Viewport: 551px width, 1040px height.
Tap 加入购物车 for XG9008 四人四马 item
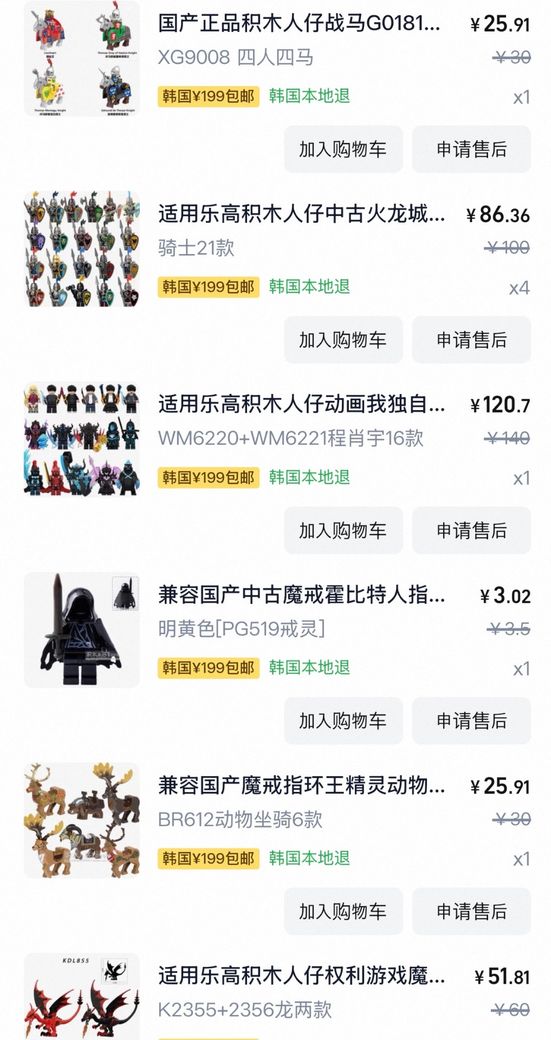(x=343, y=149)
